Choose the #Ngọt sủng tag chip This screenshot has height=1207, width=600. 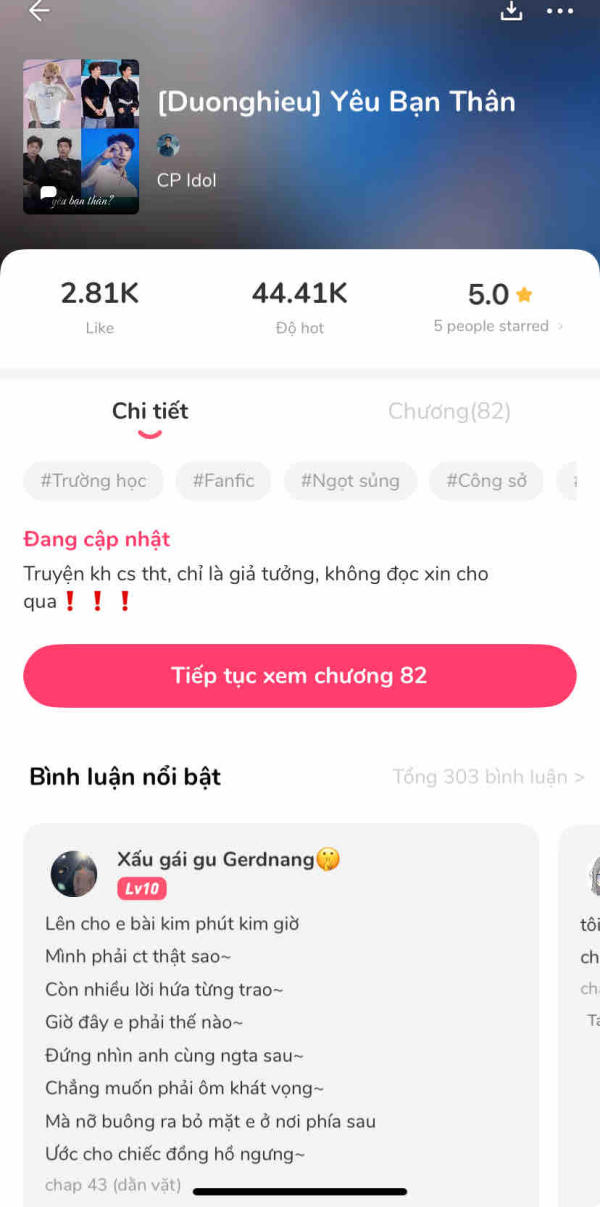point(350,481)
